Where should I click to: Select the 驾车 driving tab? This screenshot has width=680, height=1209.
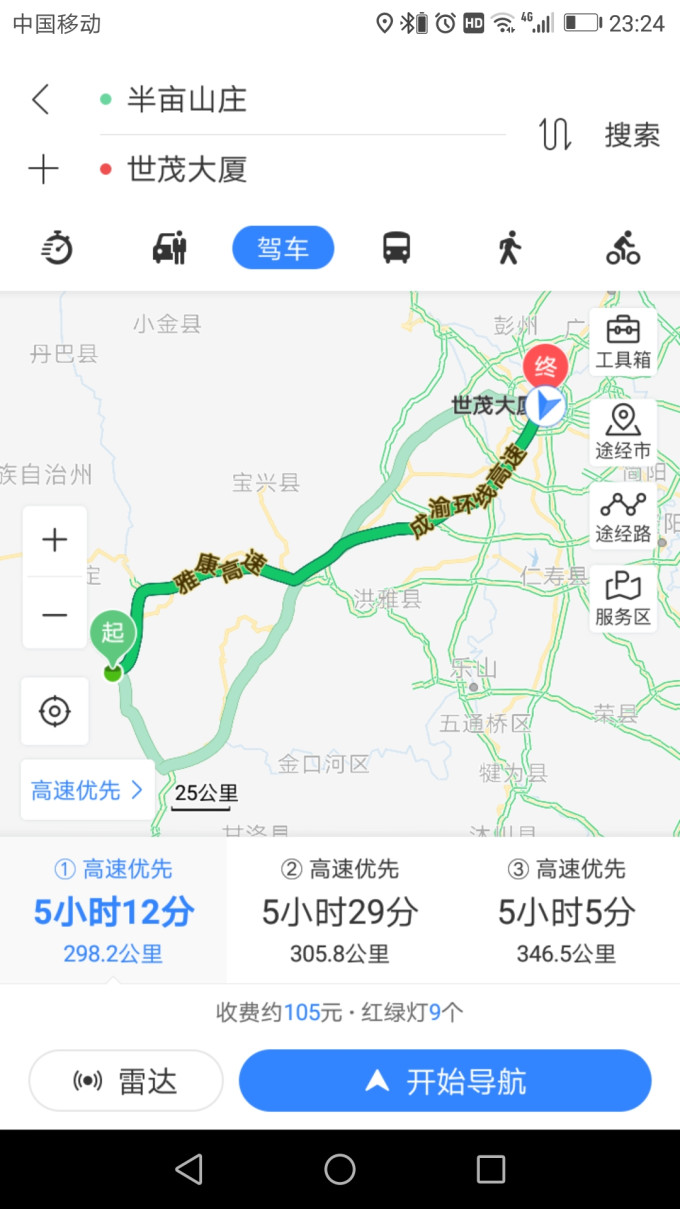point(283,248)
